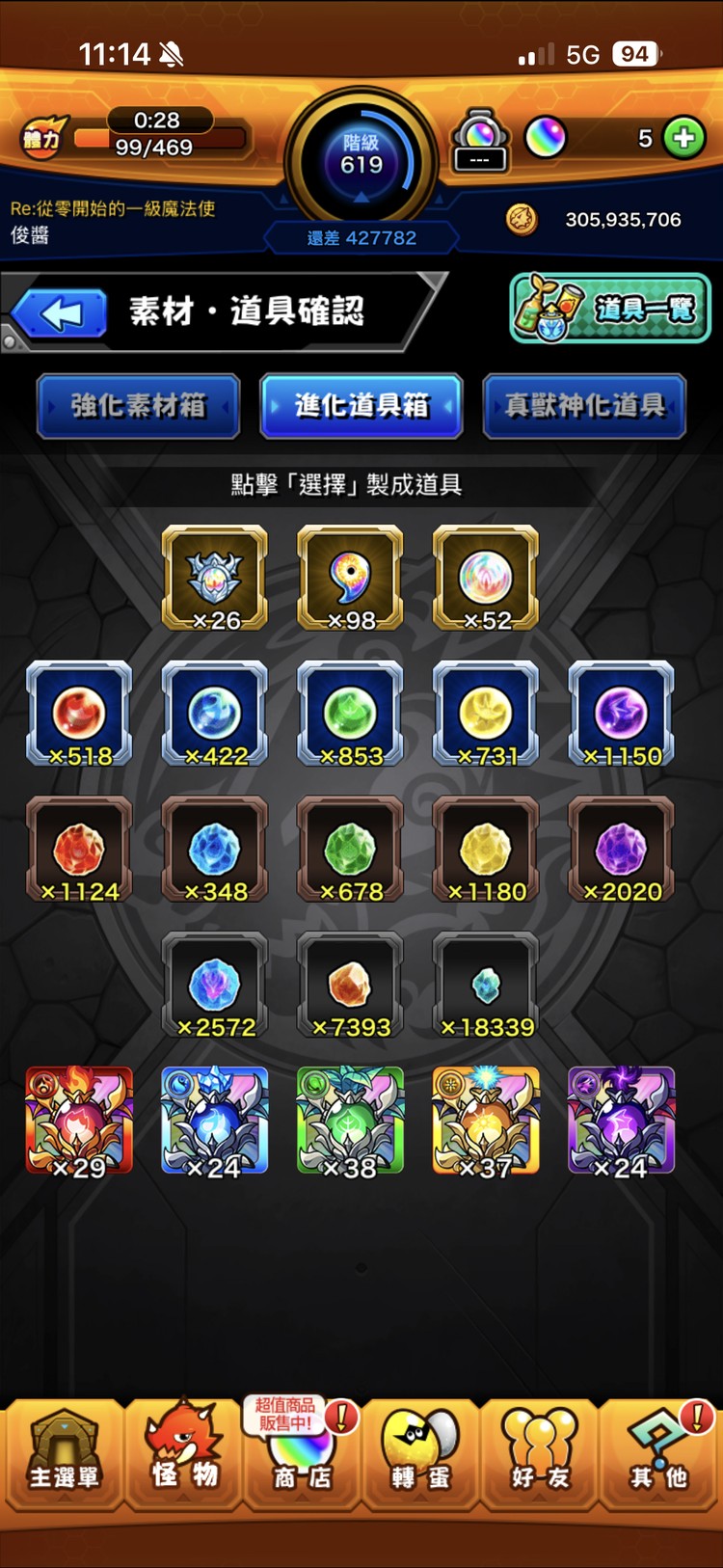Screen dimensions: 723x1568
Task: Tap the green plus to add orbs
Action: coord(684,138)
